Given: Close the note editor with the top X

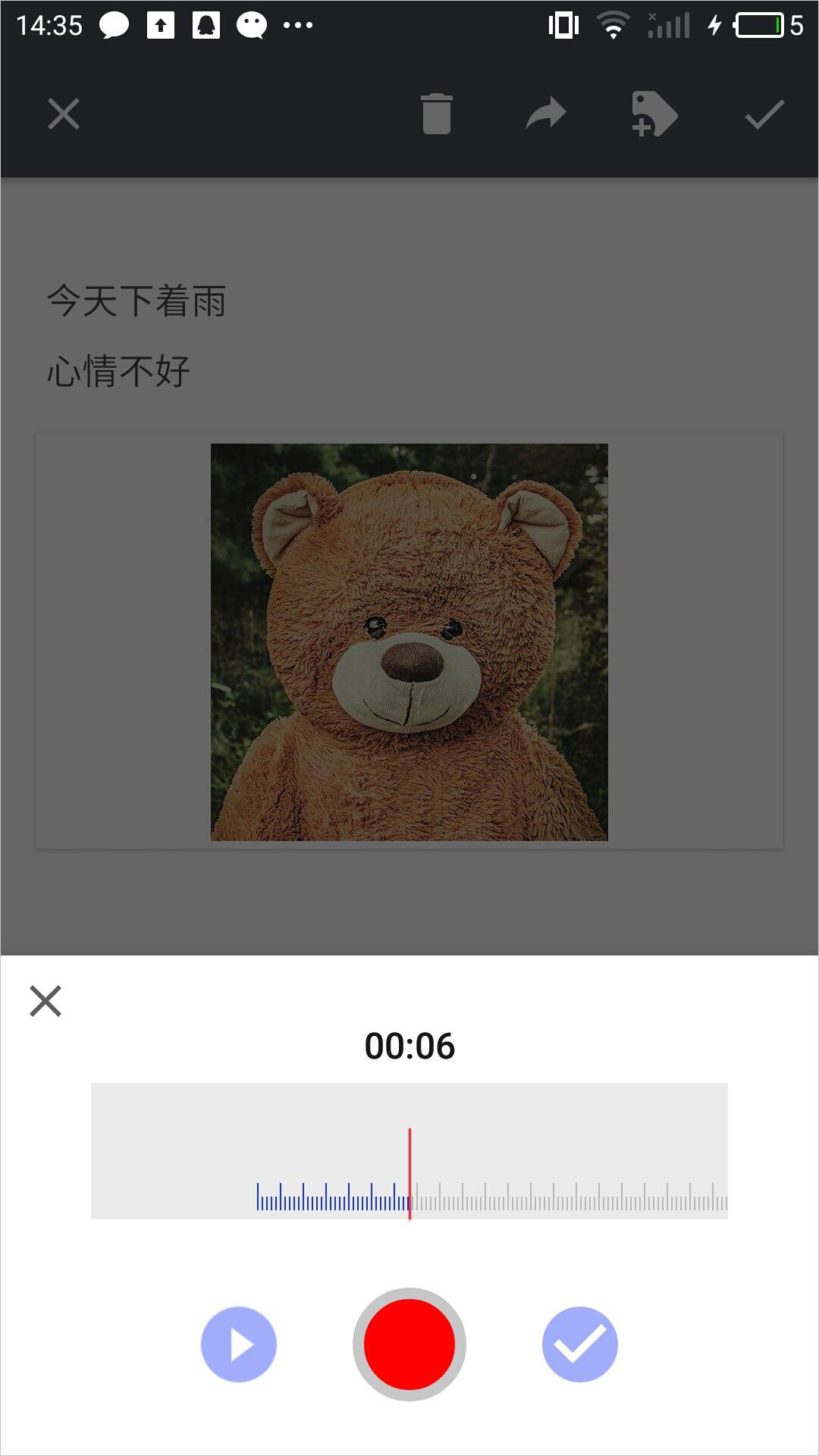Looking at the screenshot, I should (64, 115).
